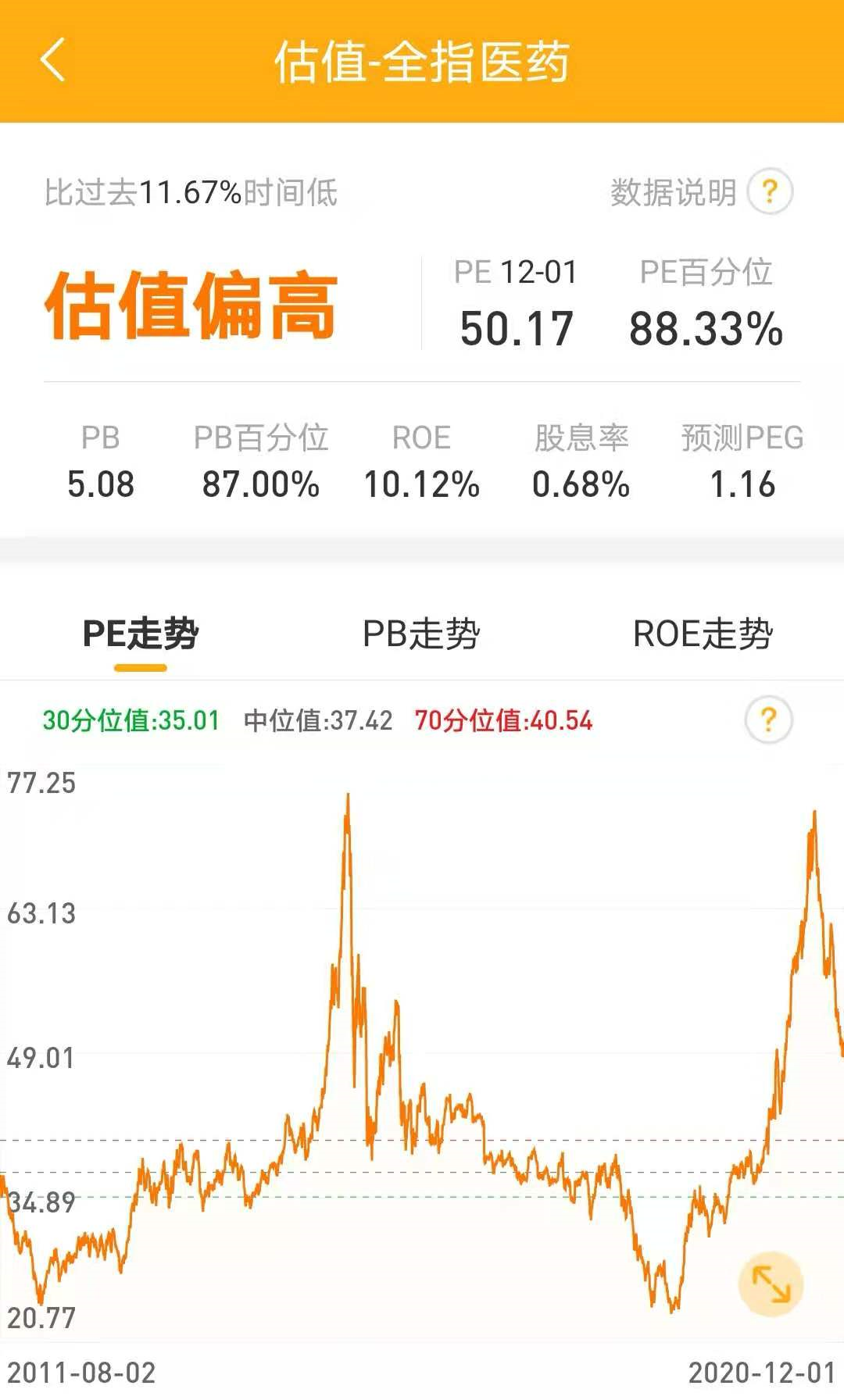The width and height of the screenshot is (844, 1400).
Task: Switch to the ROE走势 tab
Action: tap(703, 634)
